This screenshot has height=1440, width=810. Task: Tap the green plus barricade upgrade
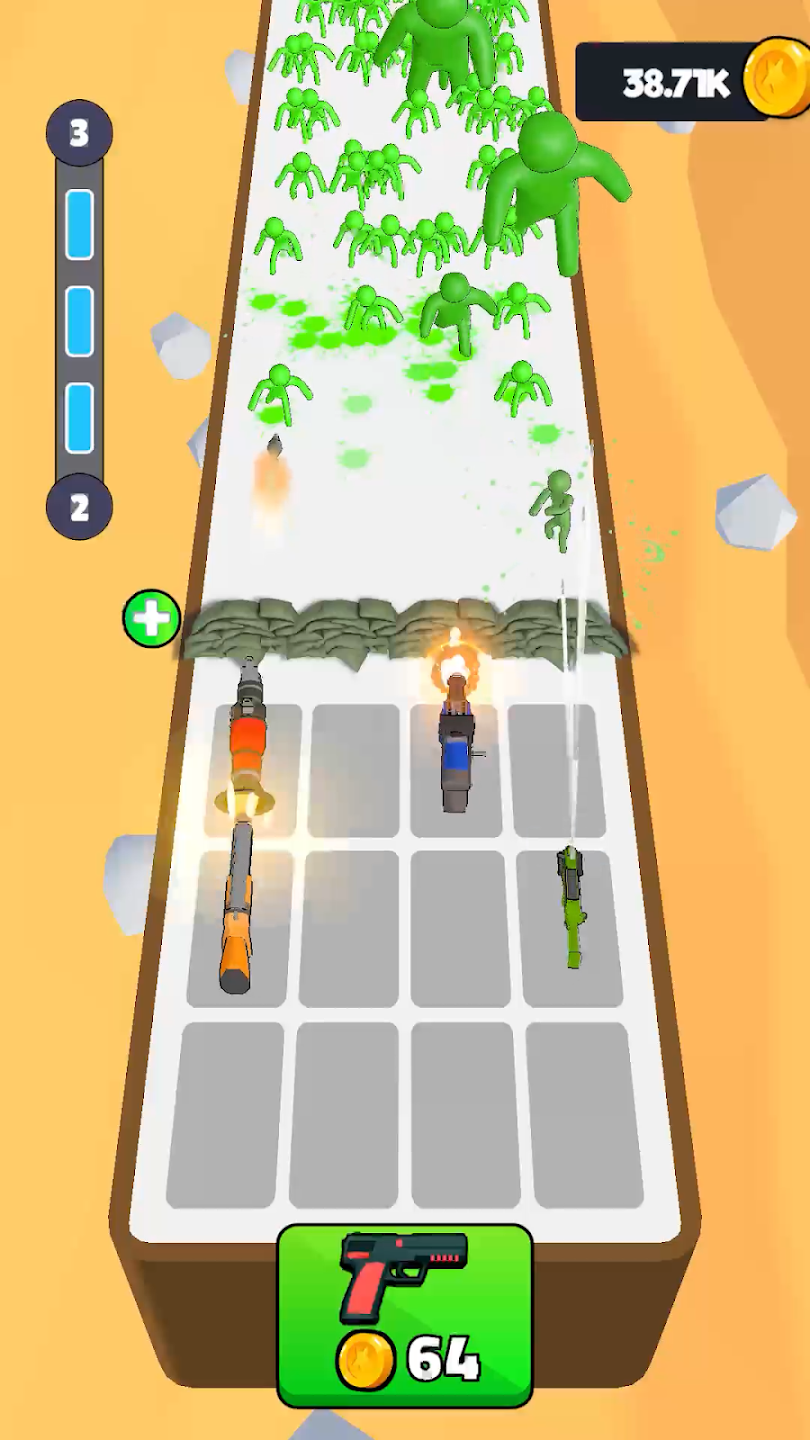(x=152, y=619)
